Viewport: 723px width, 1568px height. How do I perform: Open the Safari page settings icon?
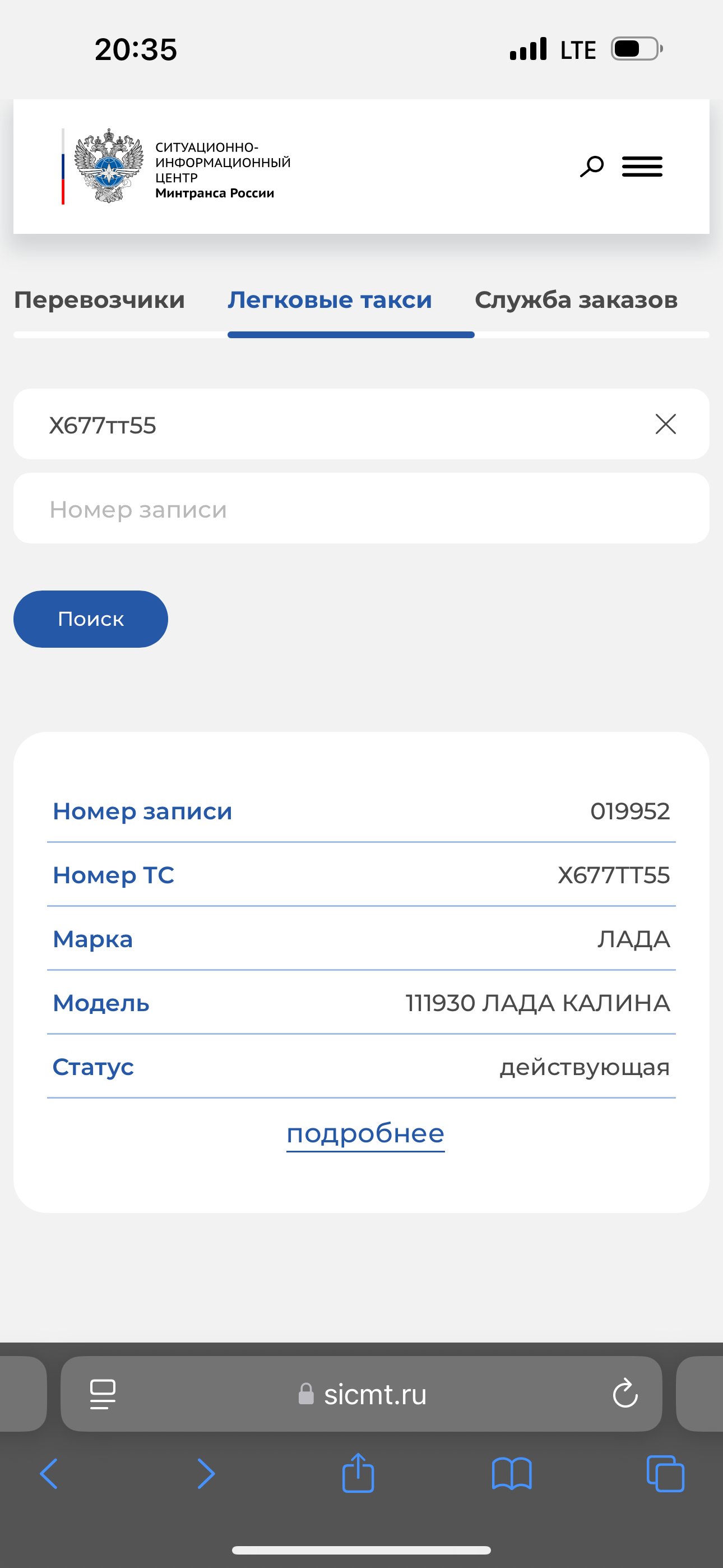(103, 1394)
